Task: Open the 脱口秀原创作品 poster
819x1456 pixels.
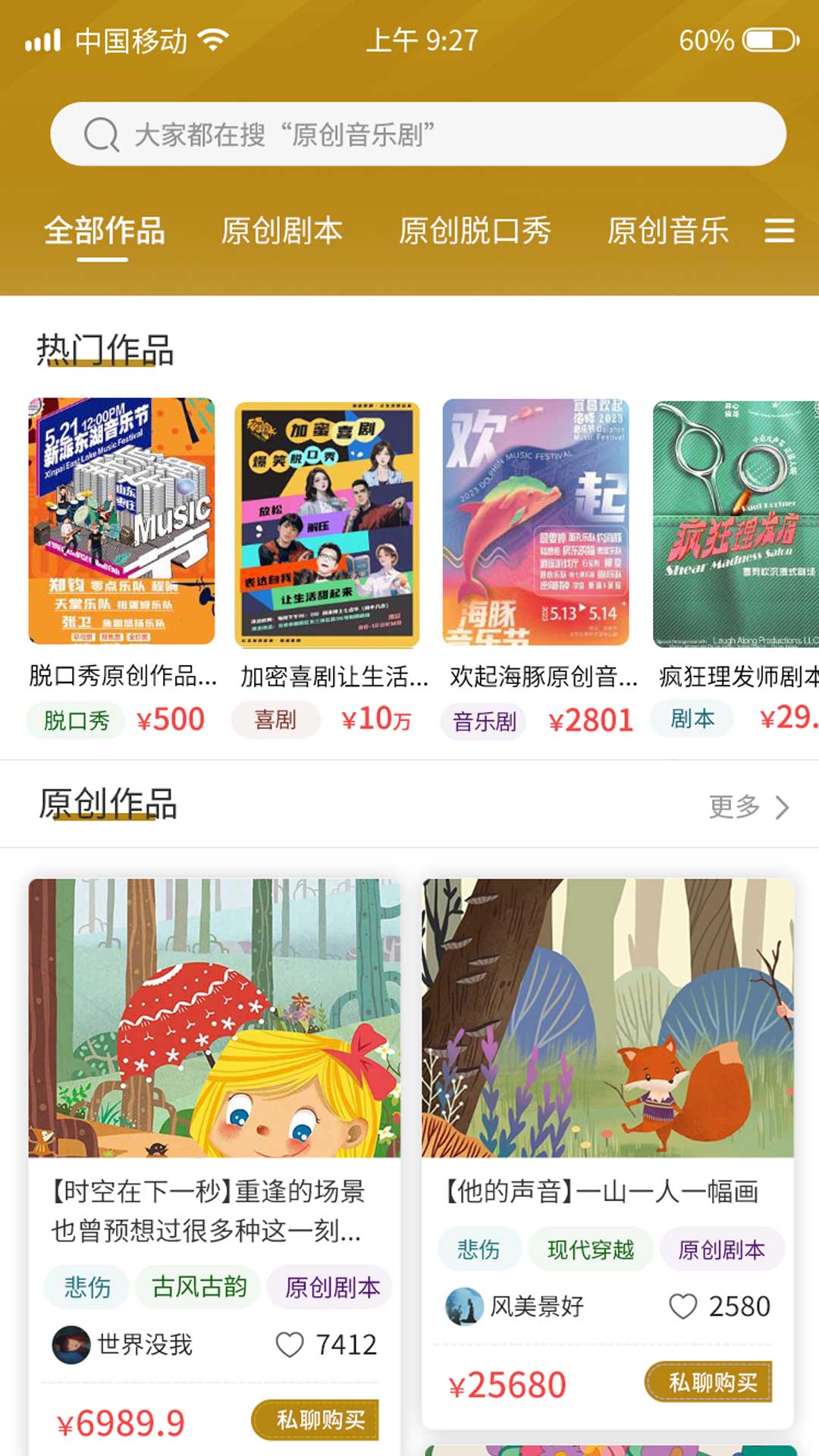Action: click(x=121, y=521)
